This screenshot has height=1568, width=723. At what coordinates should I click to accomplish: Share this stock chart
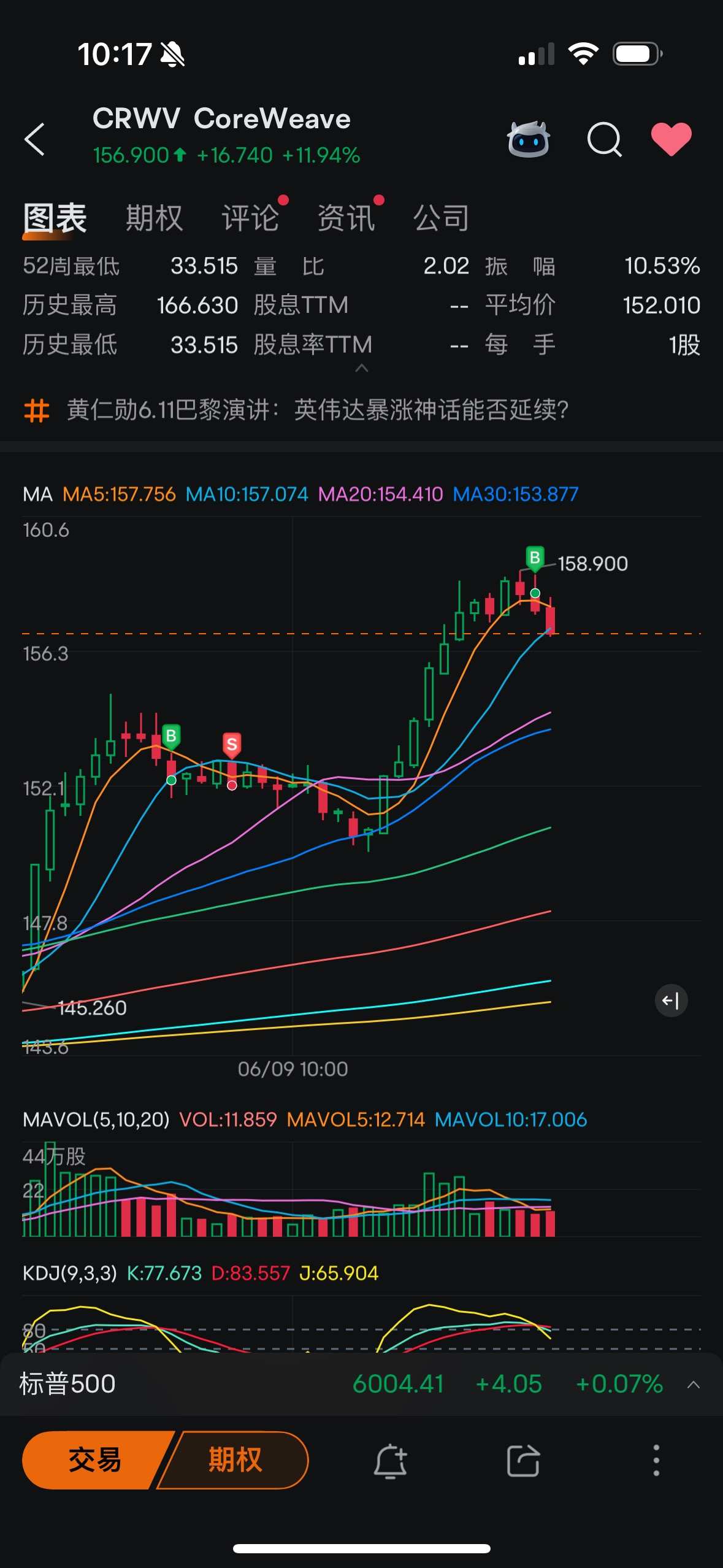(x=523, y=1461)
